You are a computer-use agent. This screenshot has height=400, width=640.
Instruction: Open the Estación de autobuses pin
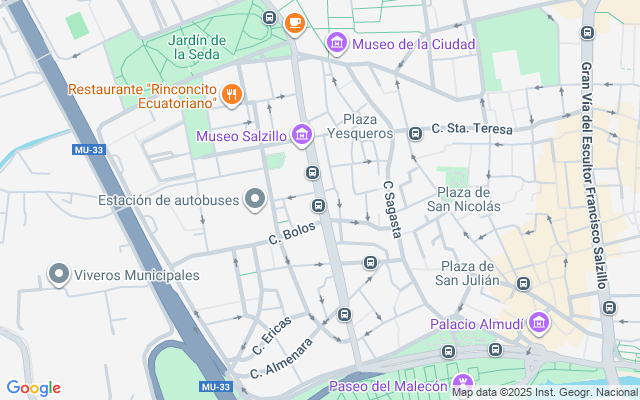click(x=255, y=200)
